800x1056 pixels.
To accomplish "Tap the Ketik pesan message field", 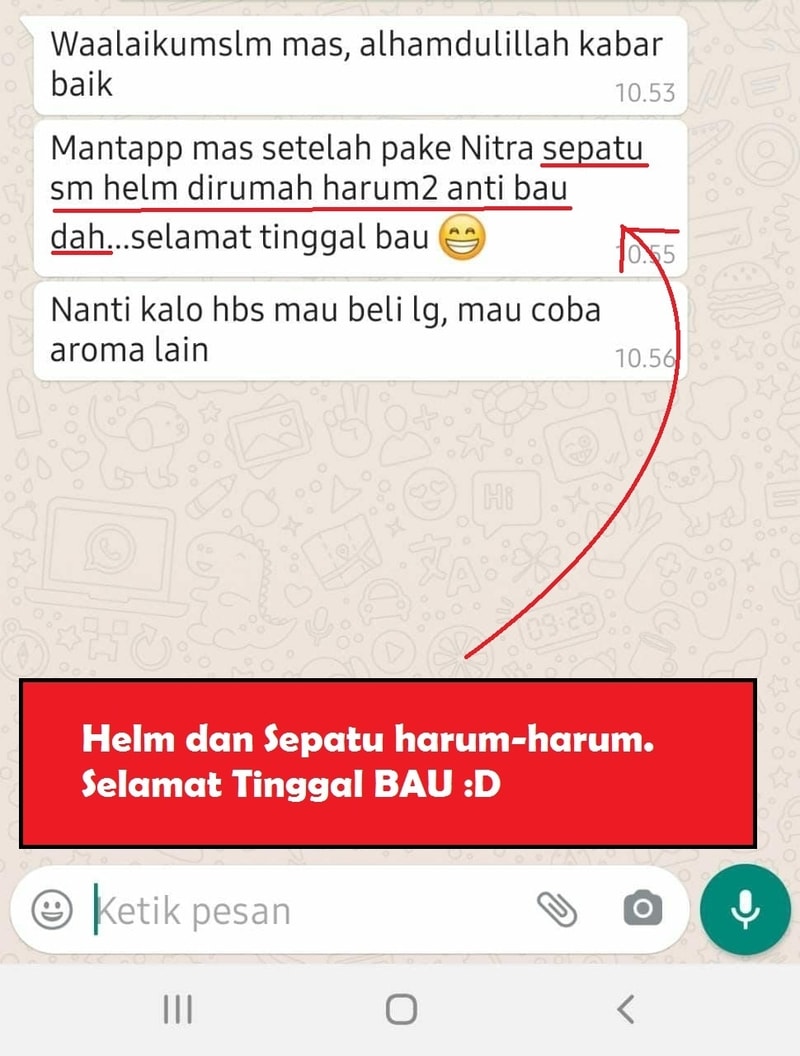I will 300,911.
